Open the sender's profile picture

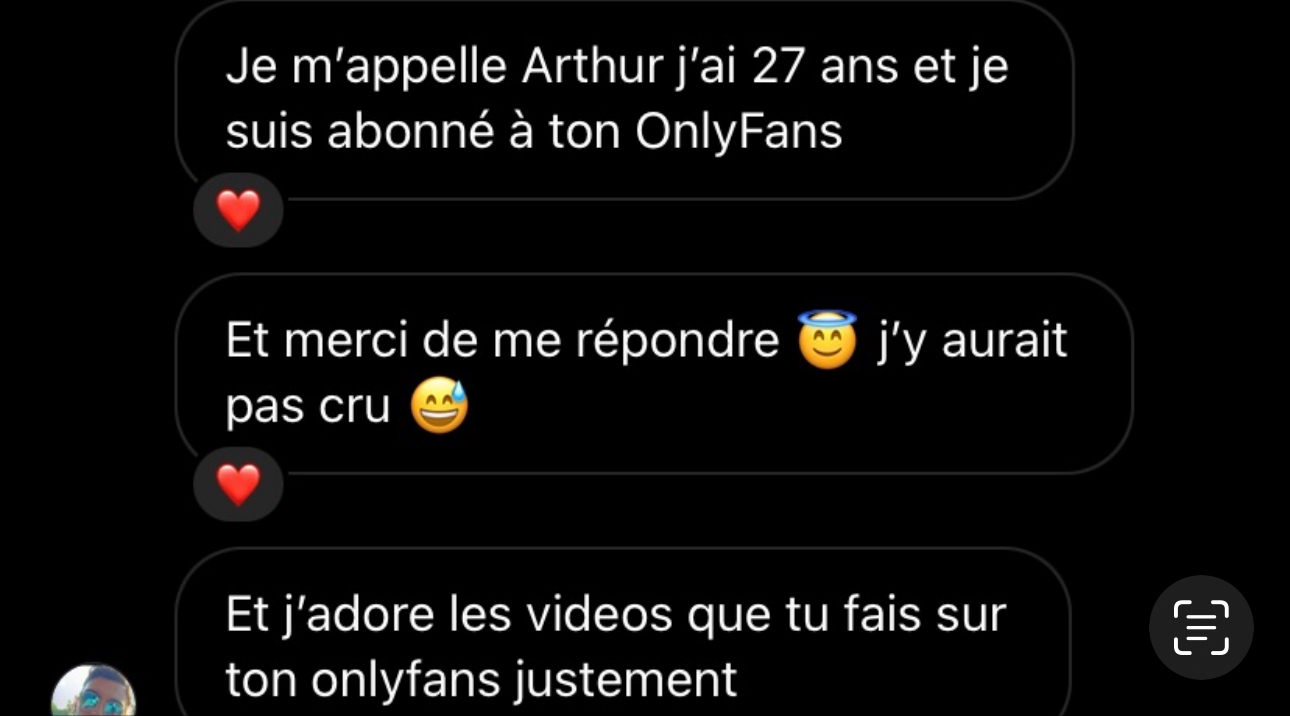pyautogui.click(x=93, y=694)
